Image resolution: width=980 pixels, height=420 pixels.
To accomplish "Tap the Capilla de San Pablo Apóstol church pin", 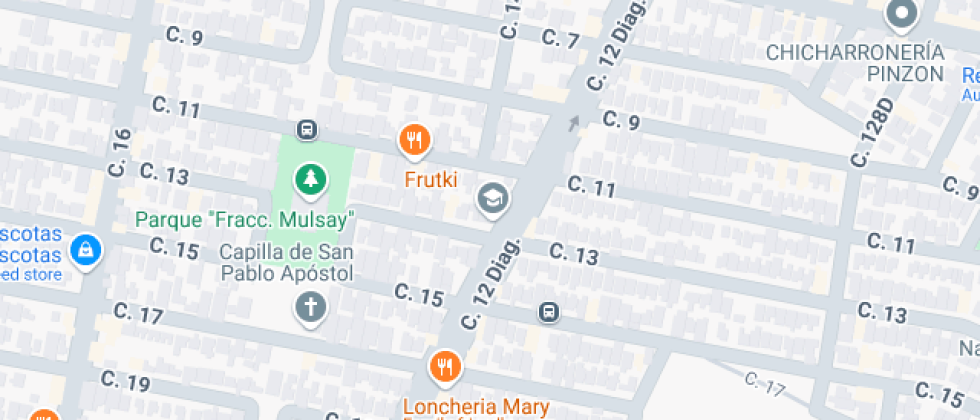I will point(311,306).
